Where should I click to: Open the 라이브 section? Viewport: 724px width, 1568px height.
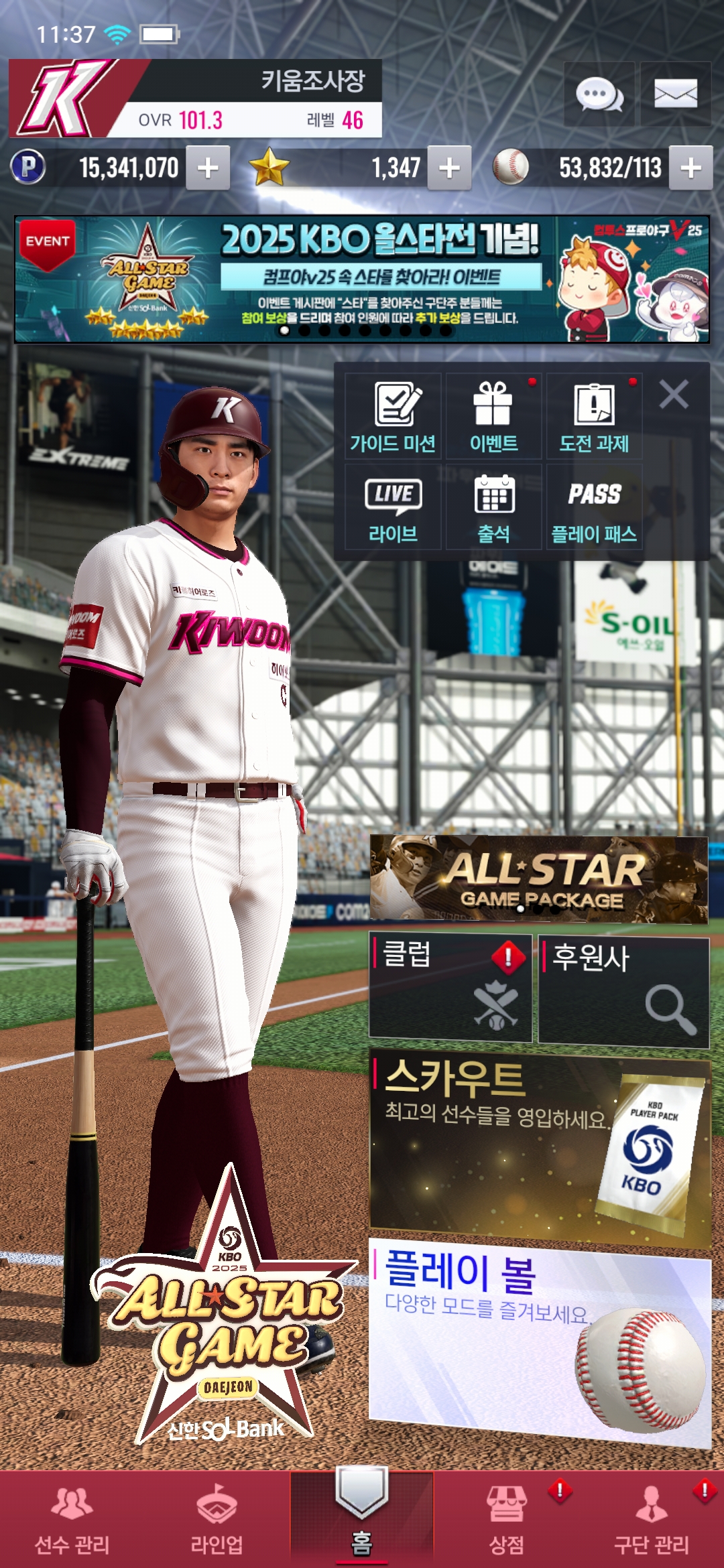393,508
